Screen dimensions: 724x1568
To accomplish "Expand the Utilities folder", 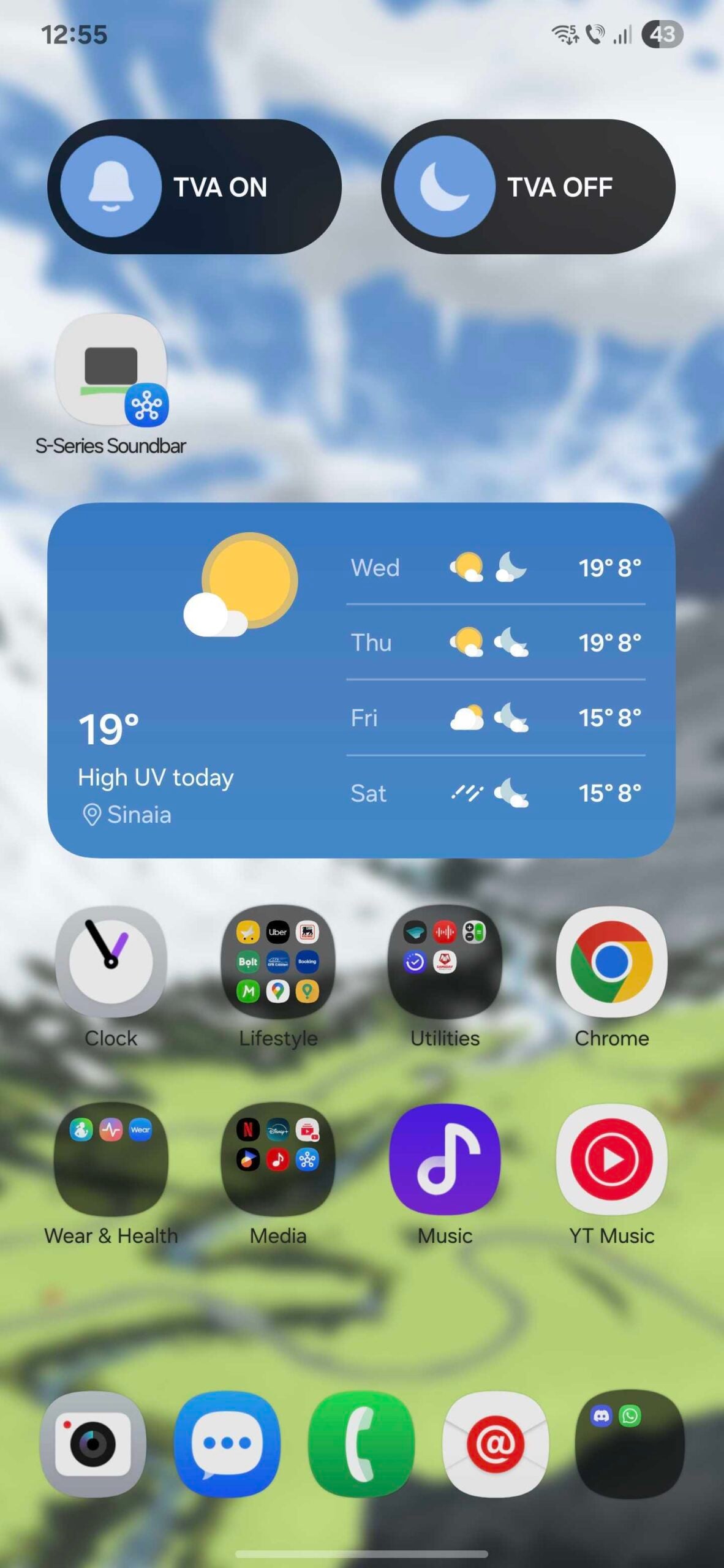I will [x=445, y=962].
